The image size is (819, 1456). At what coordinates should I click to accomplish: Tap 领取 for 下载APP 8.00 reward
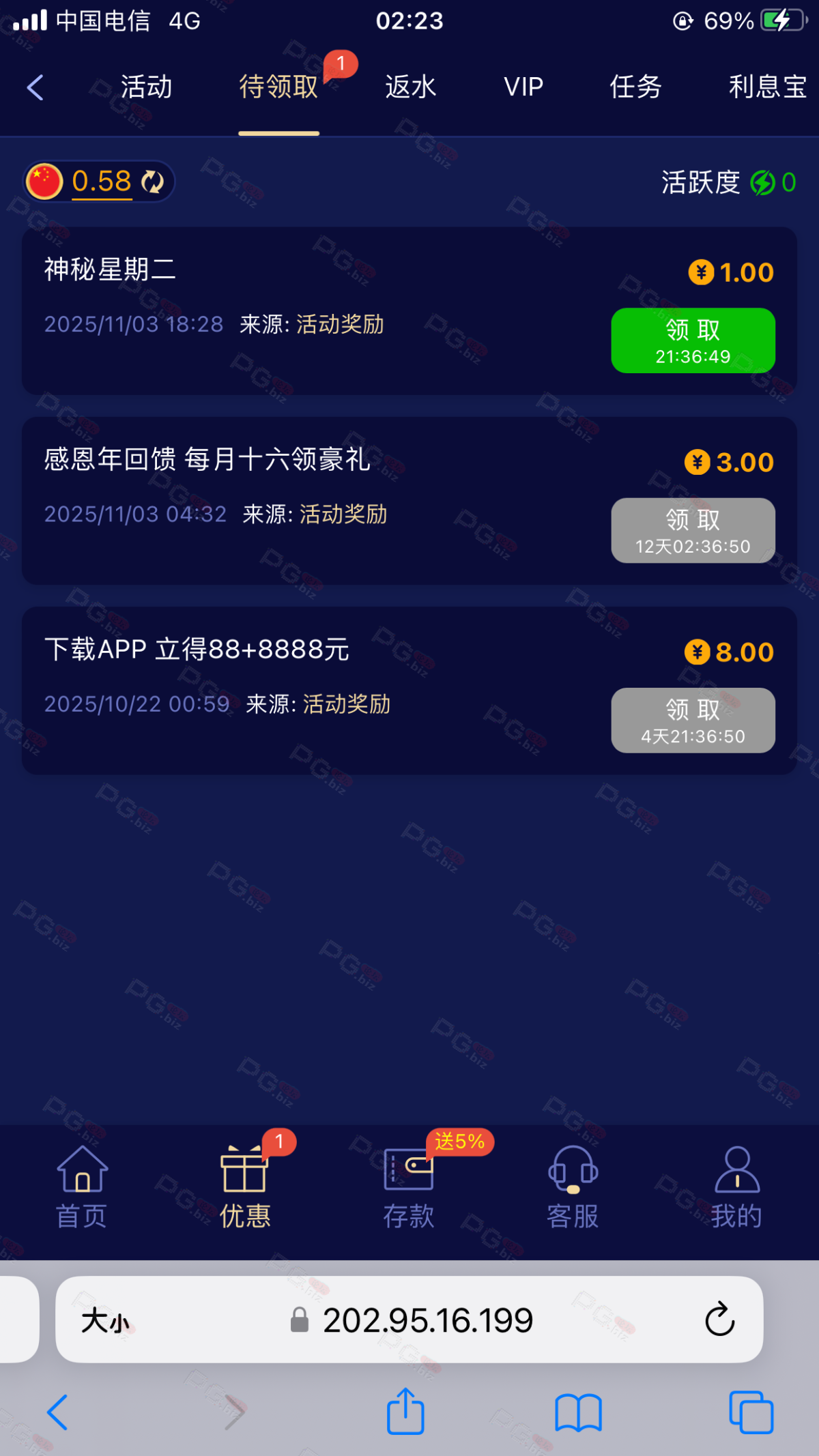point(693,720)
